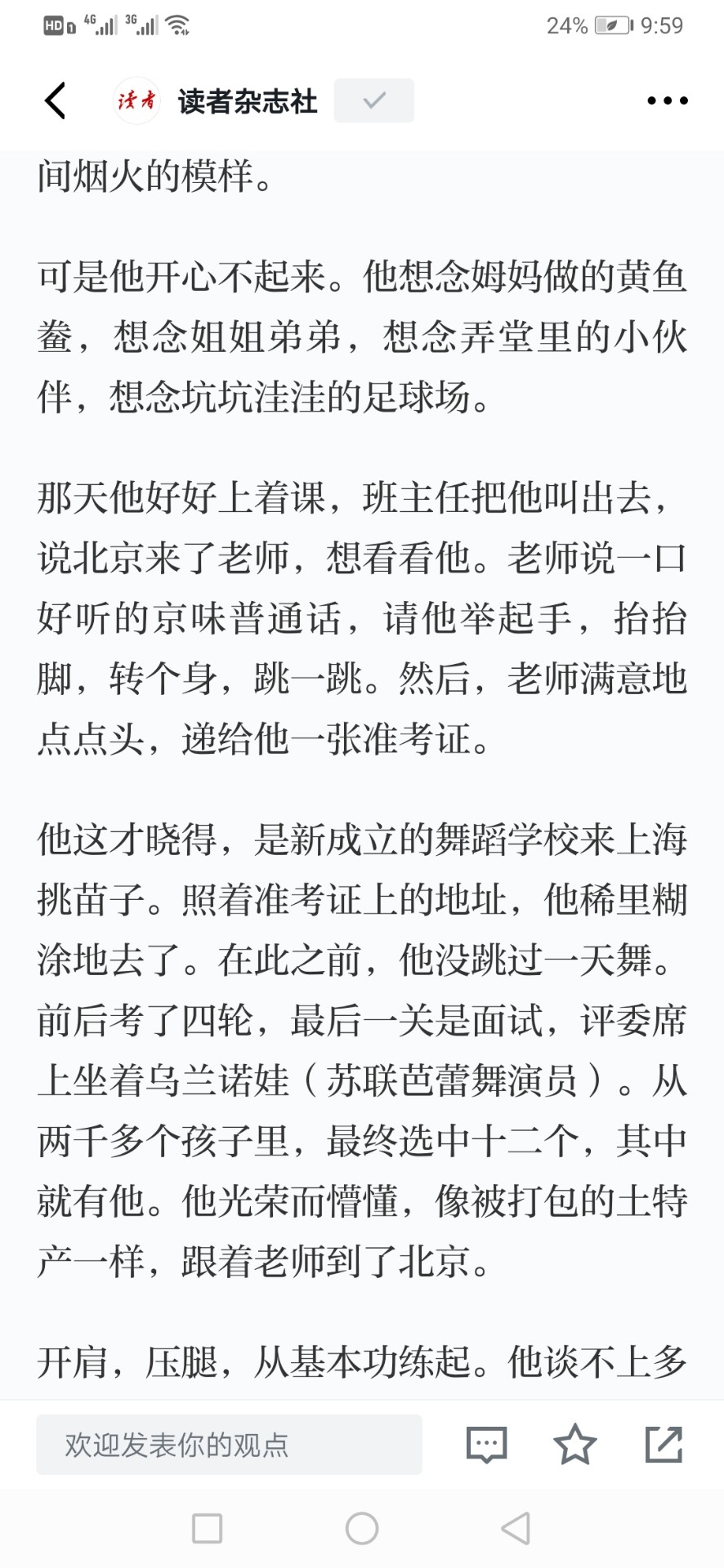
Task: Favorite this article with the star
Action: [x=575, y=1444]
